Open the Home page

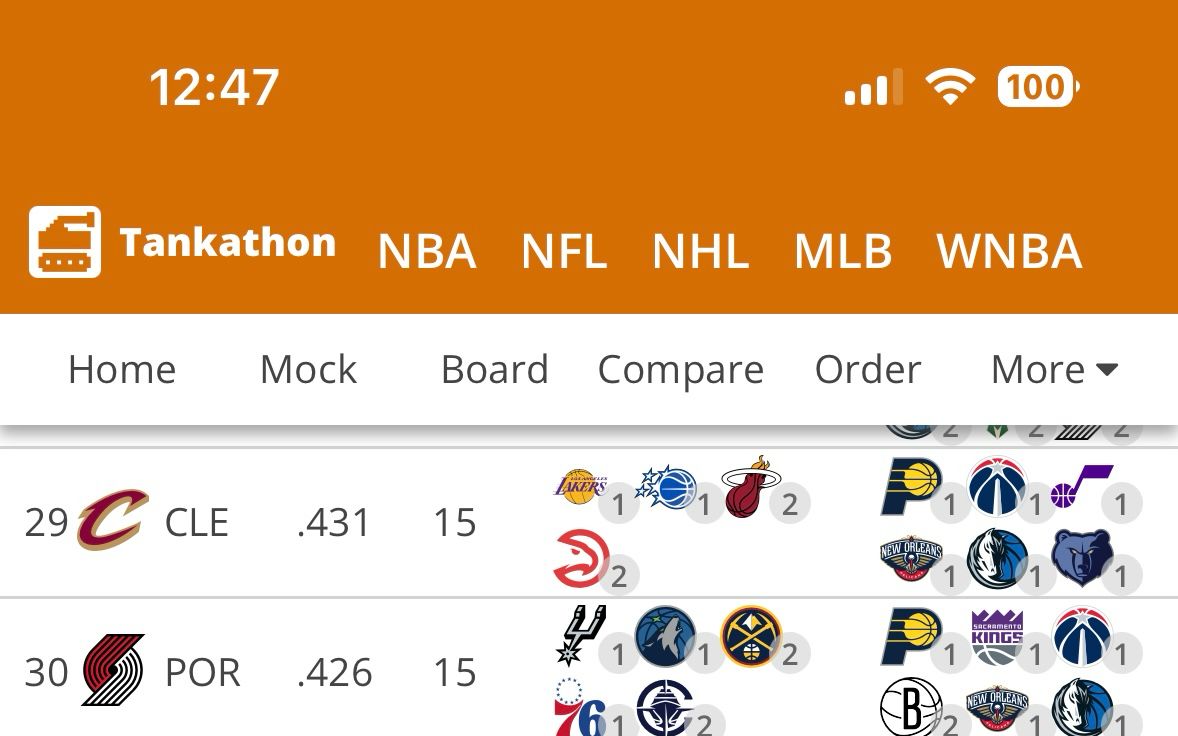[x=122, y=370]
